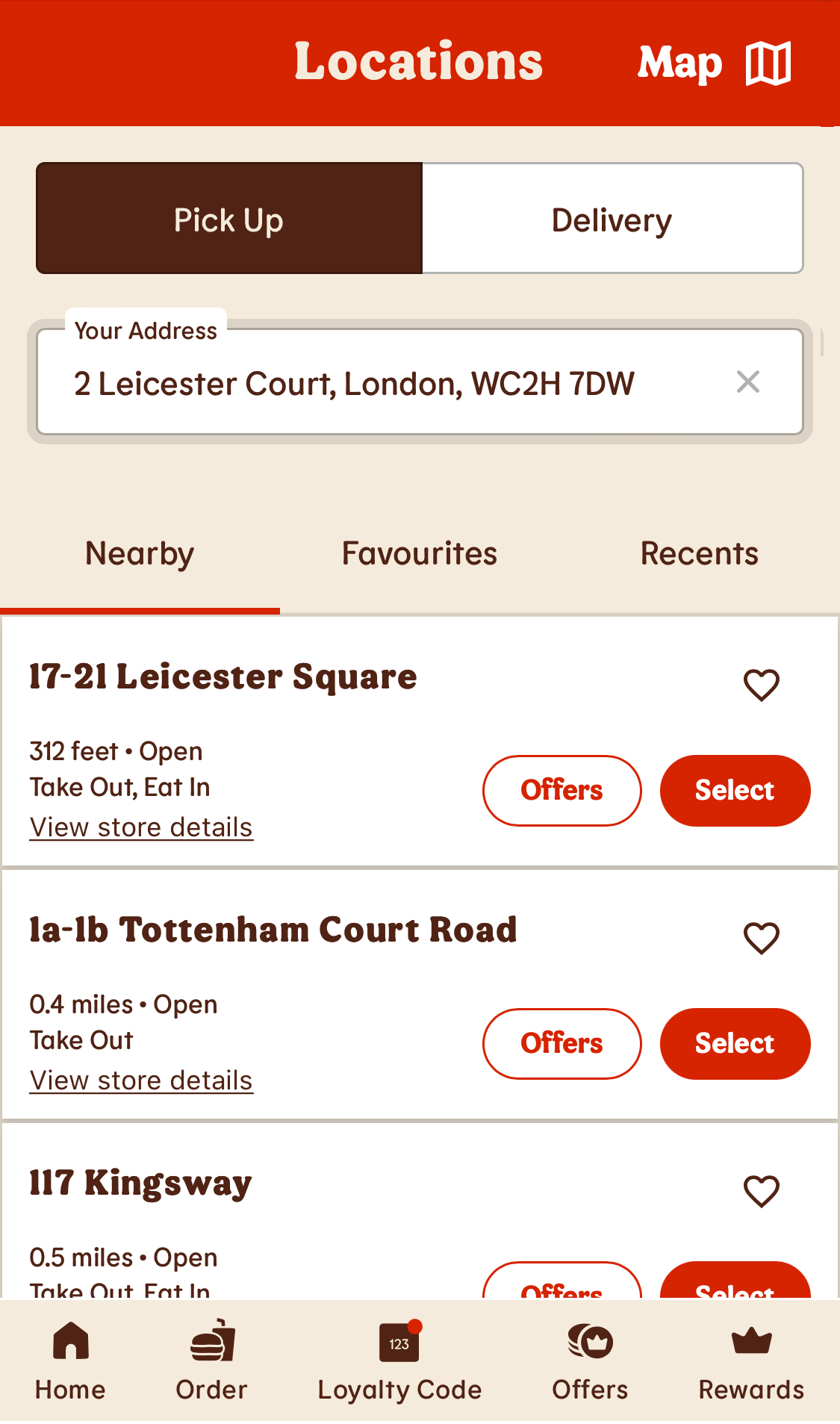Open the Order burger icon
The width and height of the screenshot is (840, 1424).
pyautogui.click(x=211, y=1339)
